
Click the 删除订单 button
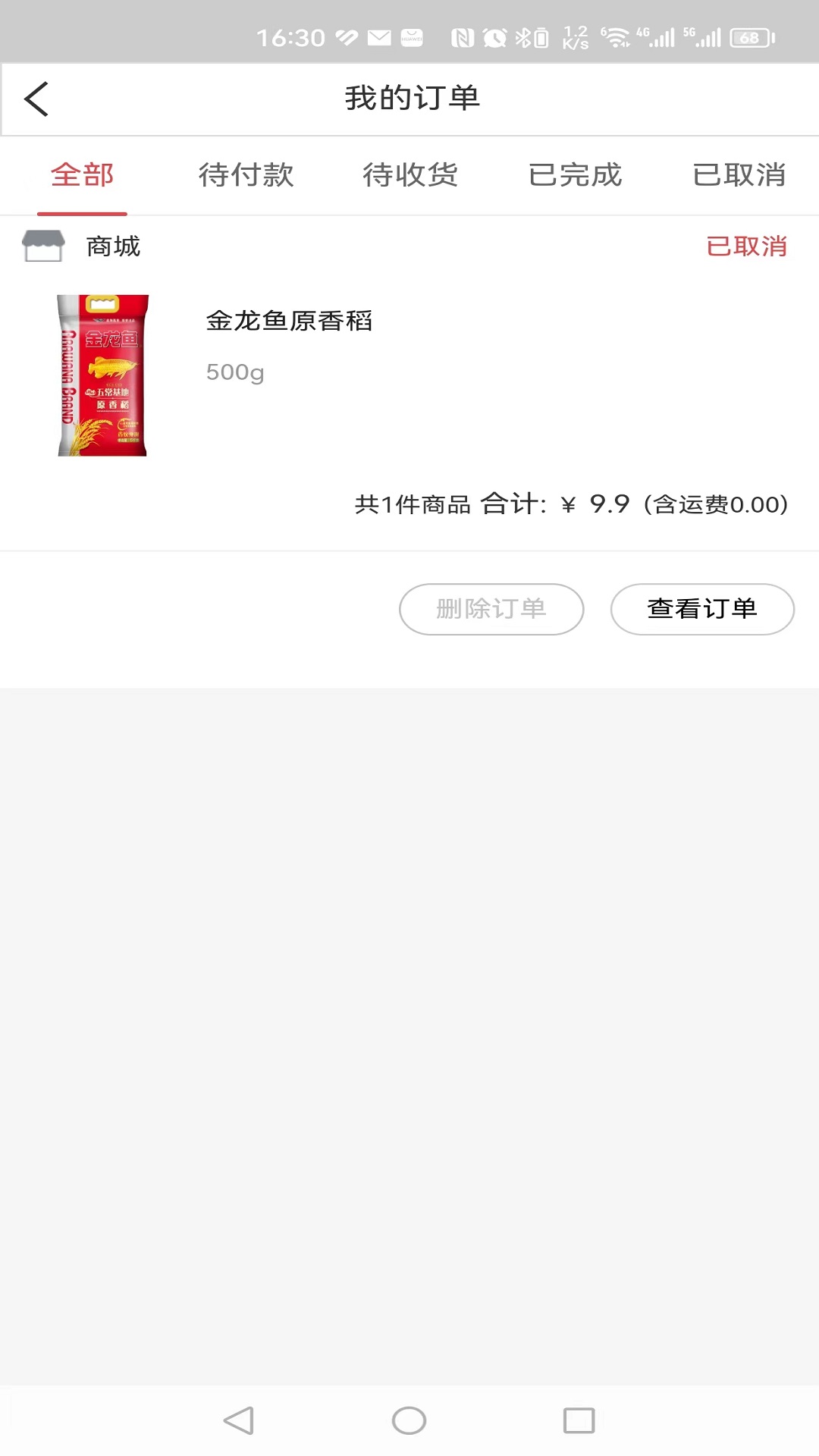[491, 608]
